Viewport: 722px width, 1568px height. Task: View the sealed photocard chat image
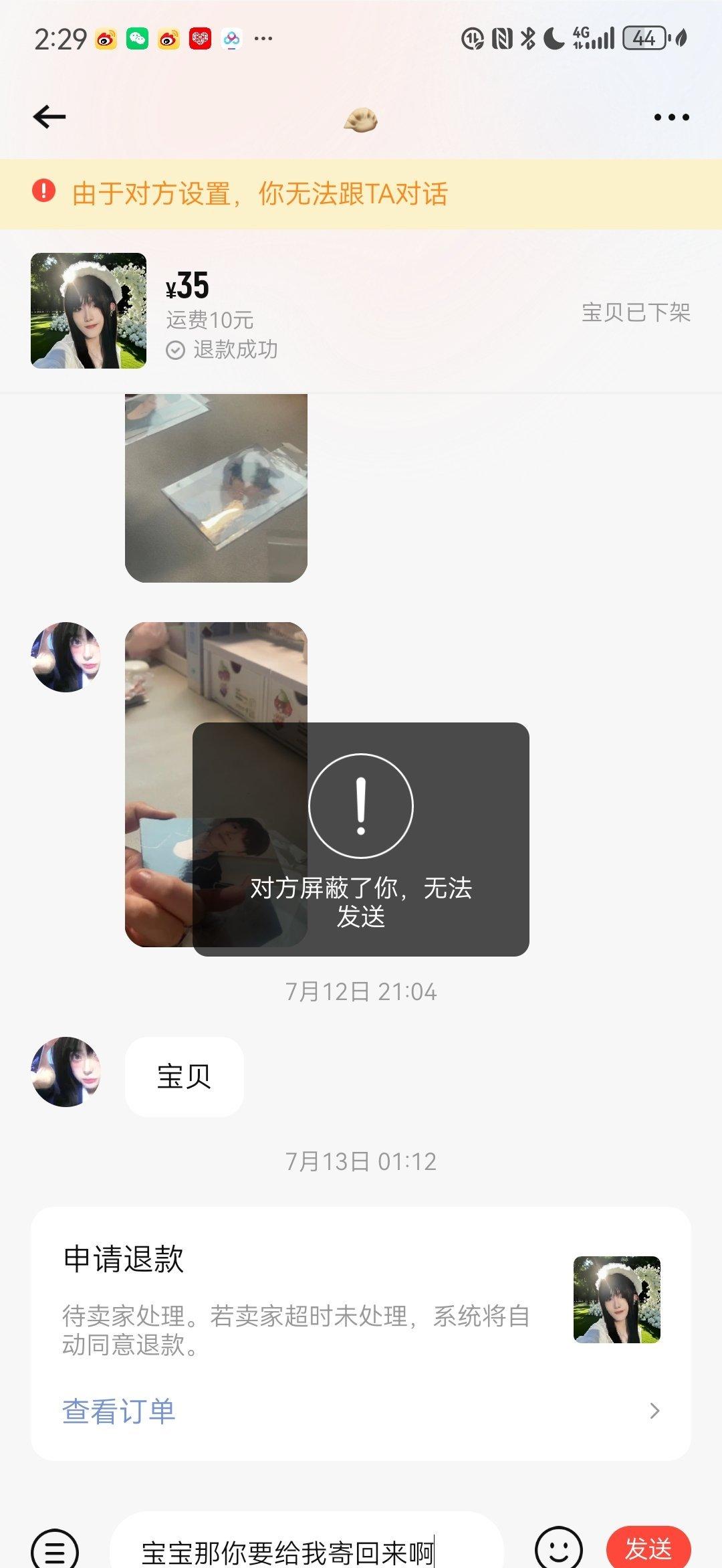click(x=216, y=488)
